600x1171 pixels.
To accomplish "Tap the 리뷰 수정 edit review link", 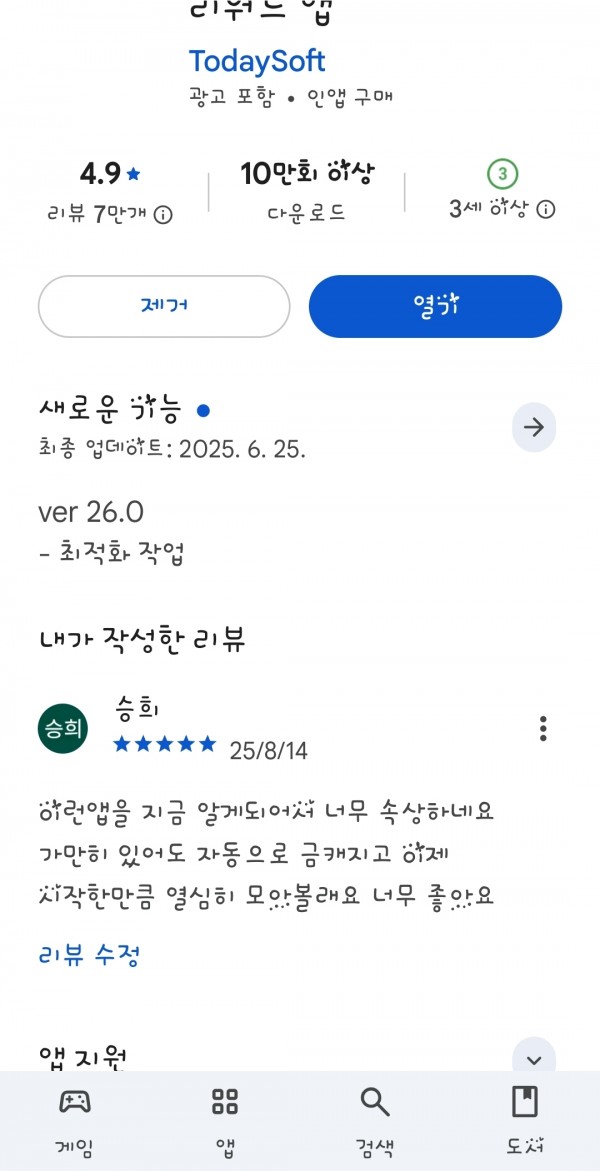I will pyautogui.click(x=89, y=955).
